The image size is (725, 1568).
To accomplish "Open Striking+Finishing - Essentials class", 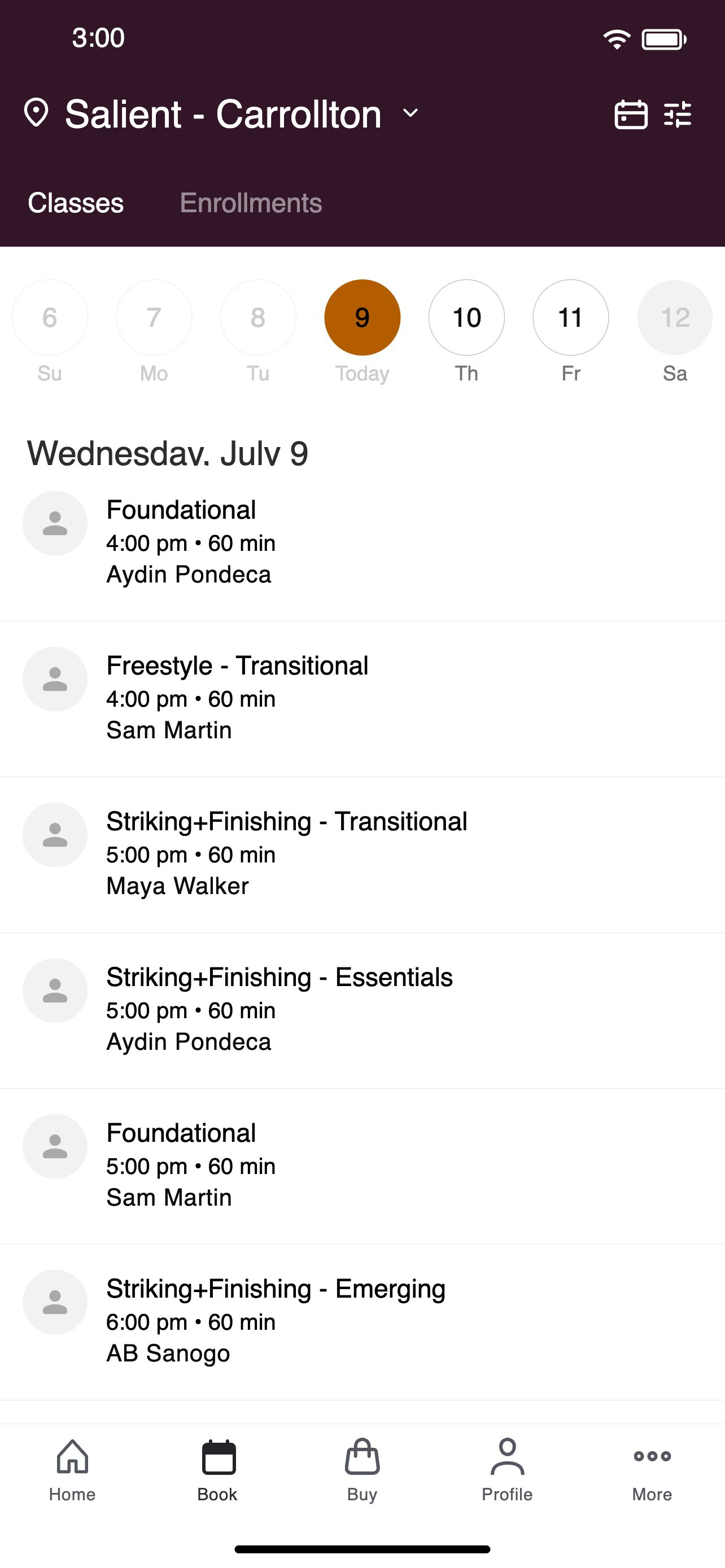I will point(362,1010).
